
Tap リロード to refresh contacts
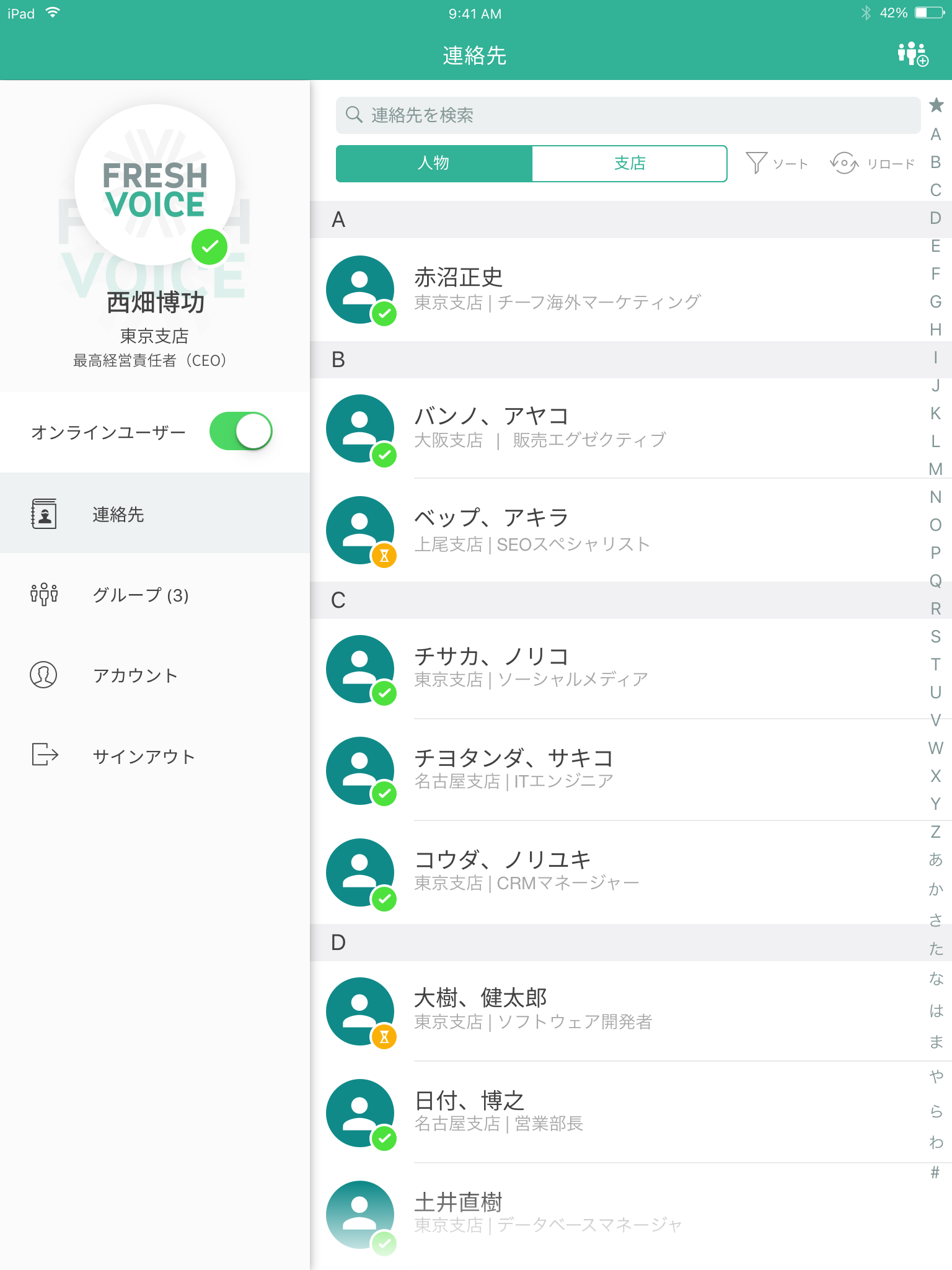pyautogui.click(x=873, y=164)
